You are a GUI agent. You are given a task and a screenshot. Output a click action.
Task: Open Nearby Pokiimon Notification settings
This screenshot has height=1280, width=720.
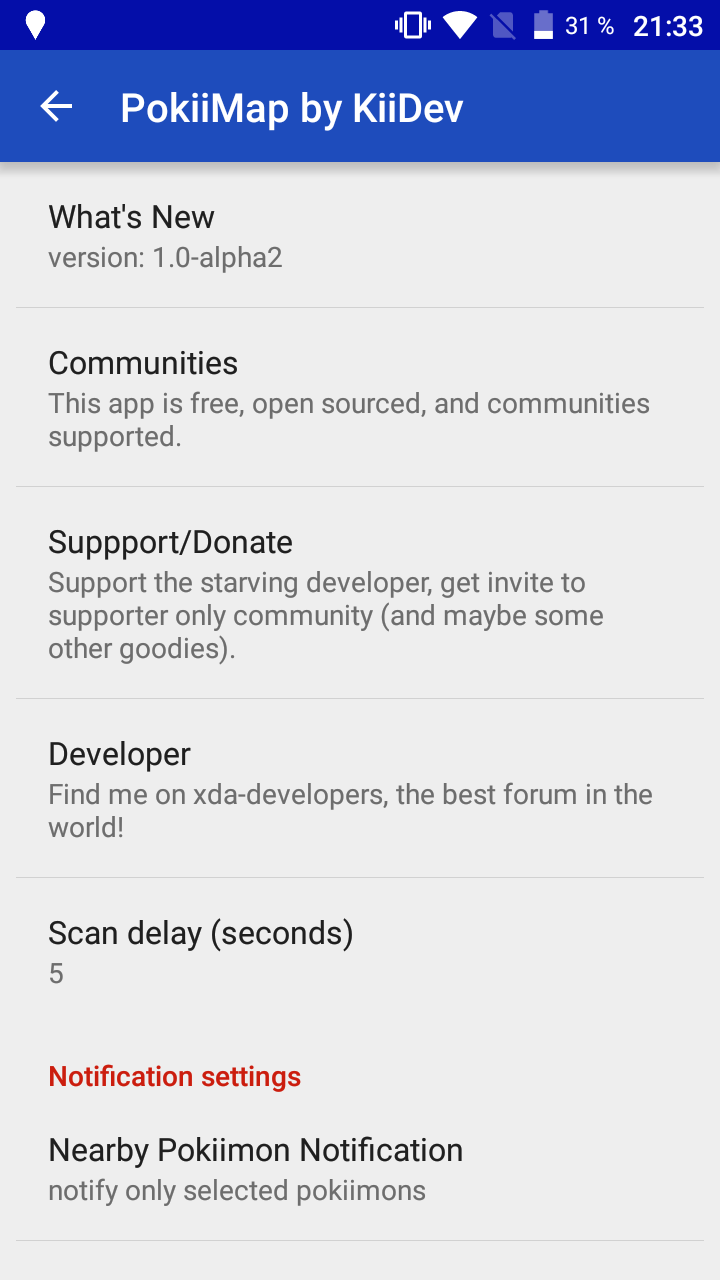point(360,1168)
